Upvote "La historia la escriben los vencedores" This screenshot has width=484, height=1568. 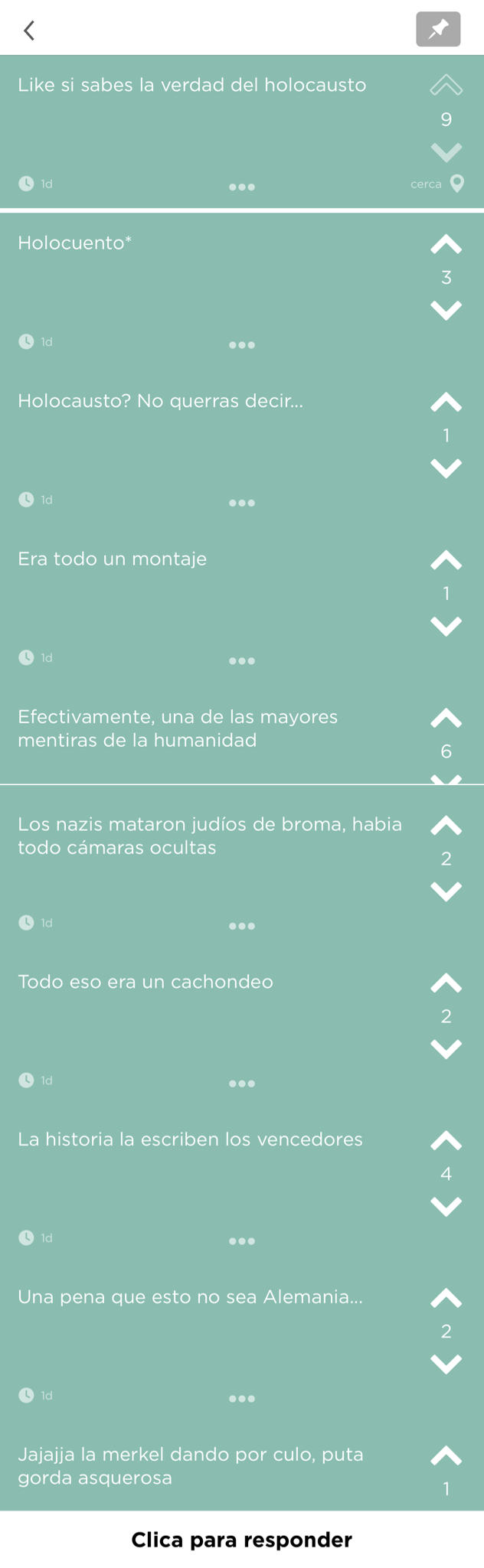pyautogui.click(x=446, y=1141)
